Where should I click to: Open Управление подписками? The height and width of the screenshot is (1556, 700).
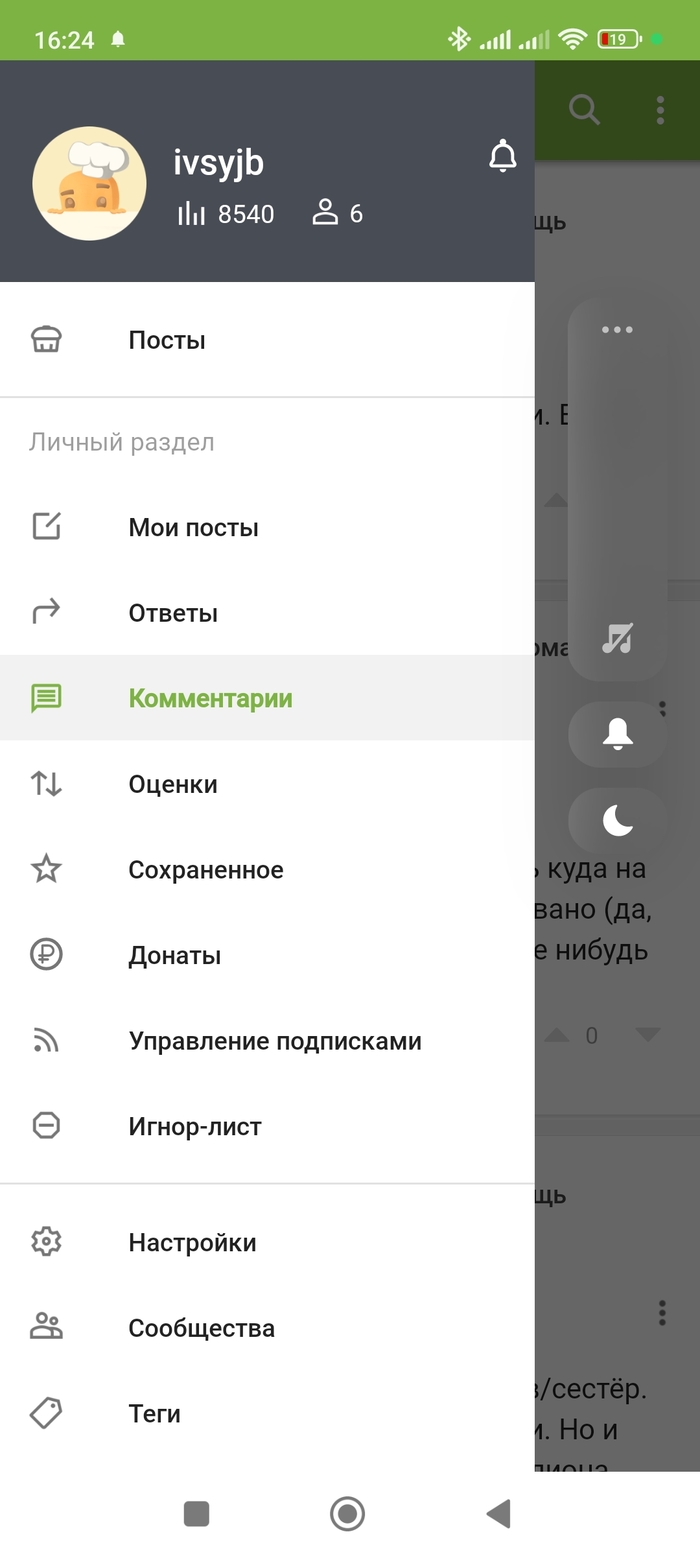point(275,1041)
